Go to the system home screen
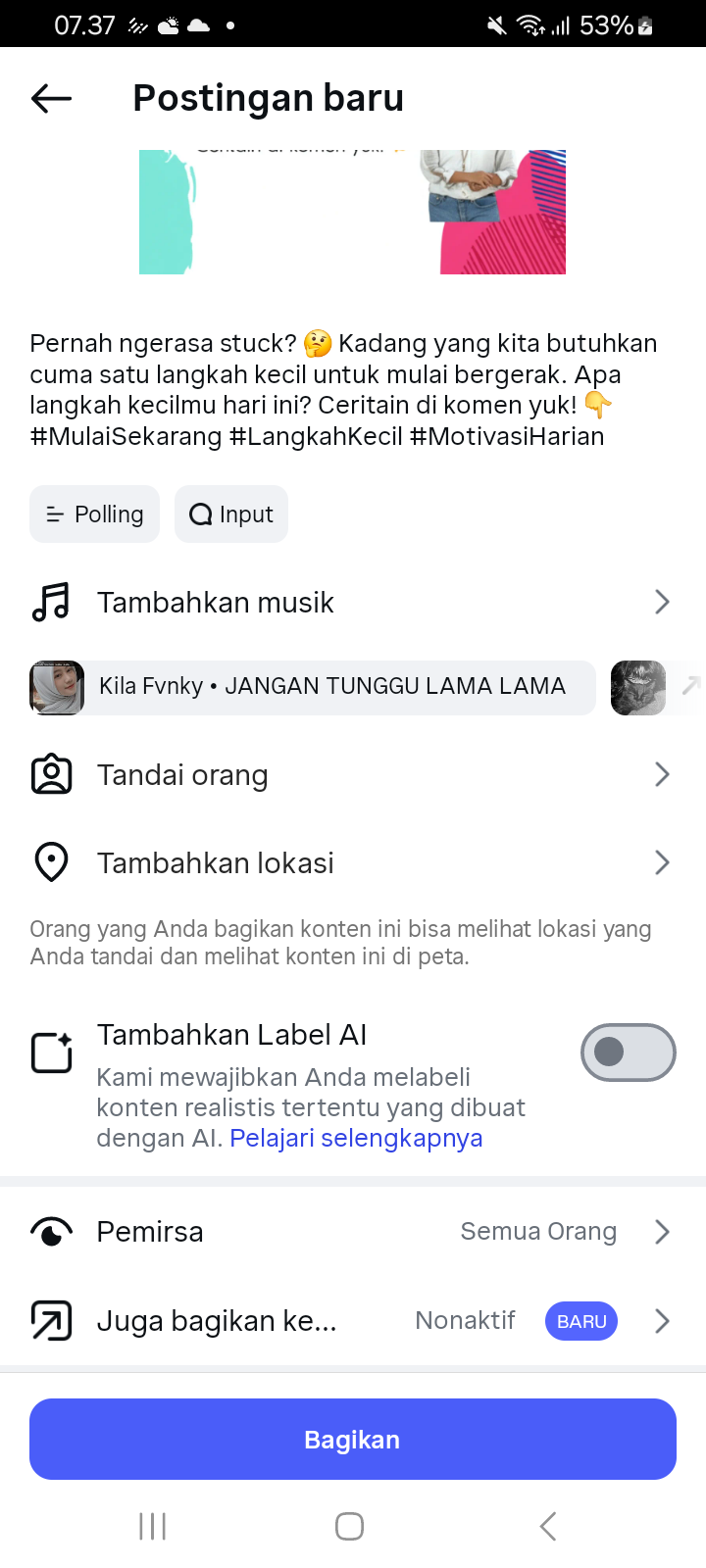This screenshot has width=706, height=1568. 350,1526
